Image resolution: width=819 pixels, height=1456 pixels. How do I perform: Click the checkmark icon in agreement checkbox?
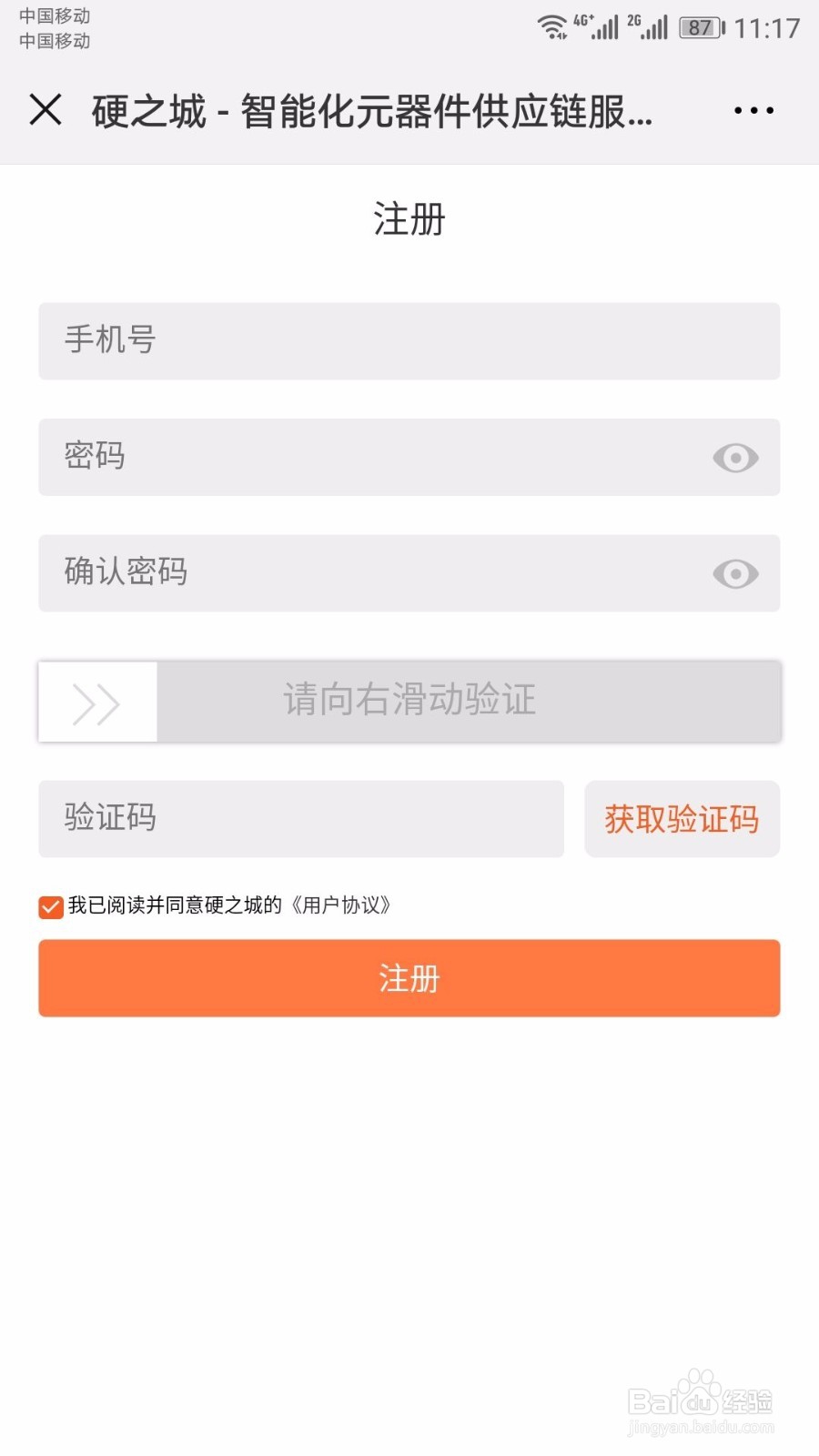(x=51, y=906)
